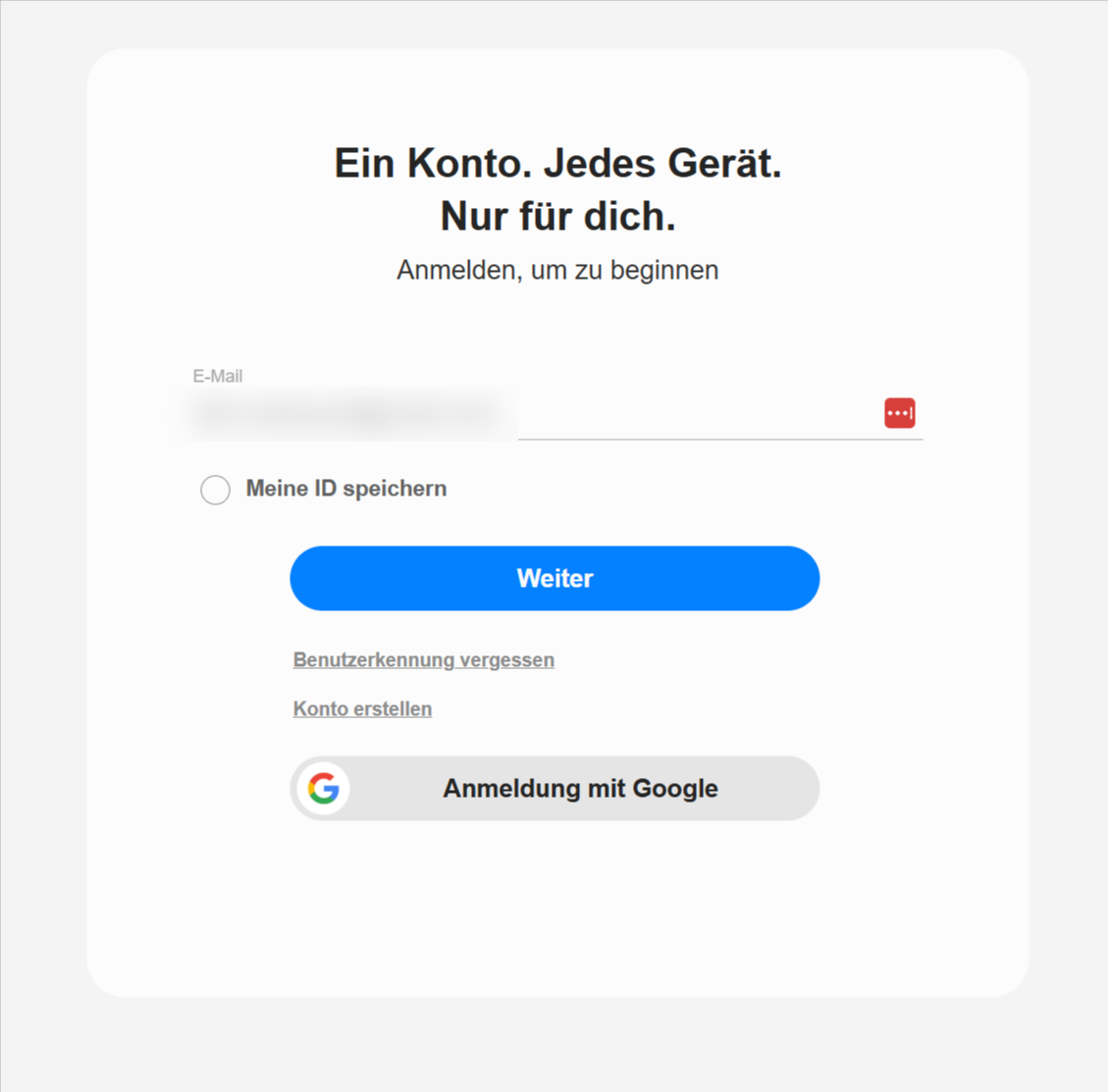Viewport: 1108px width, 1092px height.
Task: Tap the Weiter button
Action: [x=554, y=578]
